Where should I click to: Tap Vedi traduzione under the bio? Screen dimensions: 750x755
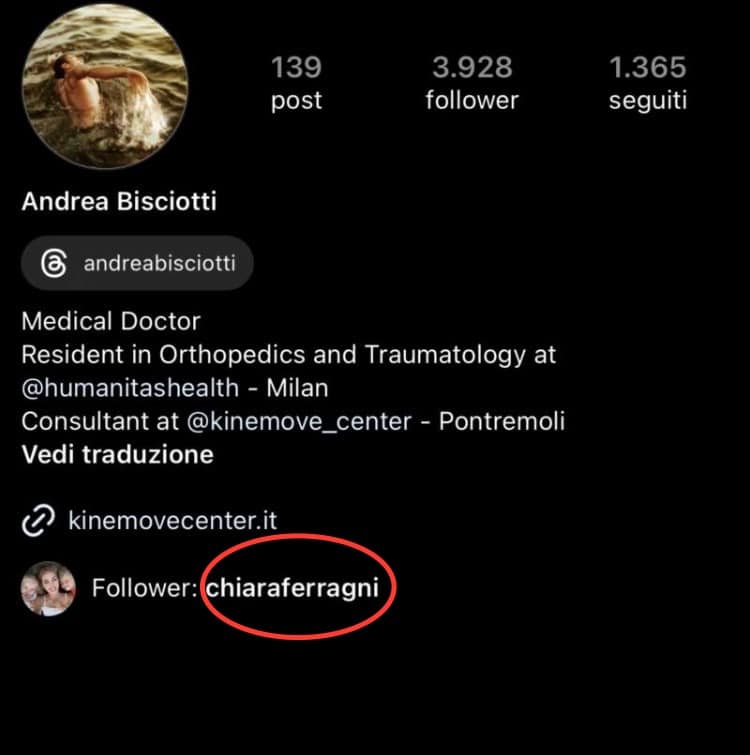[x=117, y=455]
